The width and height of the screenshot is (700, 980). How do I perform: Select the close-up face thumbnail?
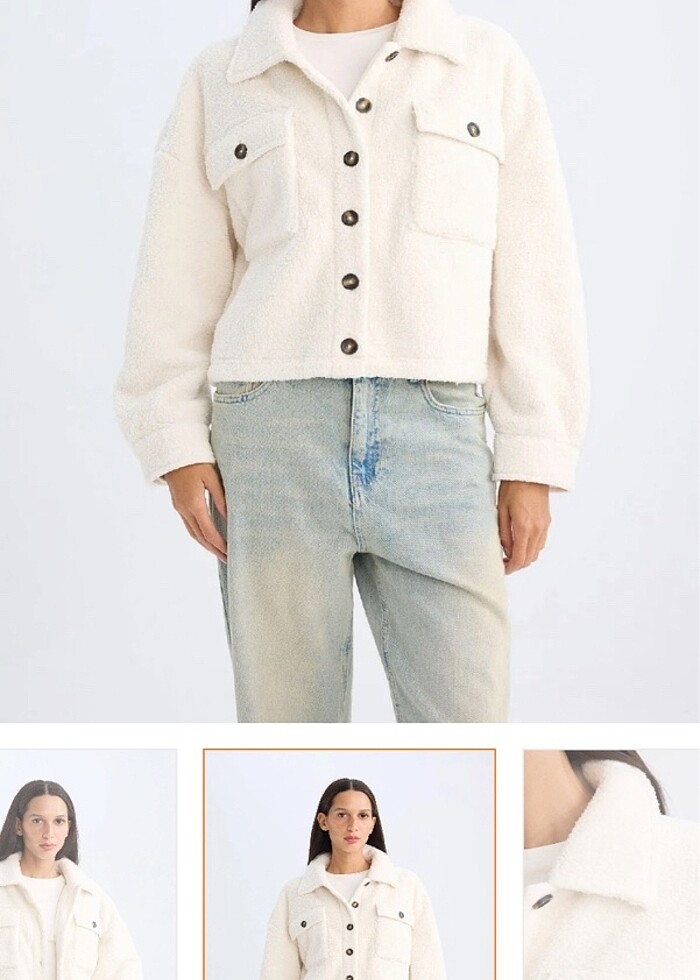pyautogui.click(x=88, y=865)
